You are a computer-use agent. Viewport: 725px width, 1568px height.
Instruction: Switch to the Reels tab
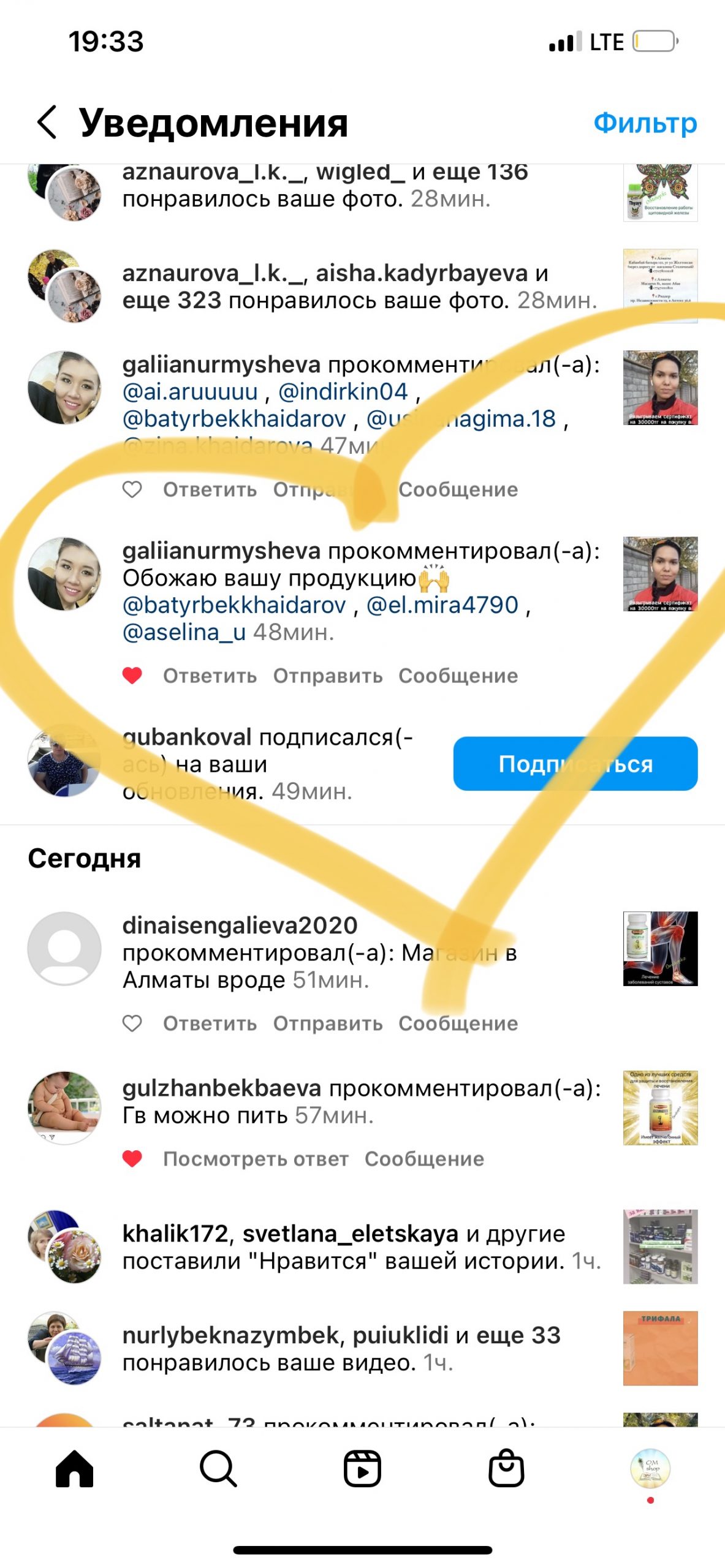[362, 1468]
